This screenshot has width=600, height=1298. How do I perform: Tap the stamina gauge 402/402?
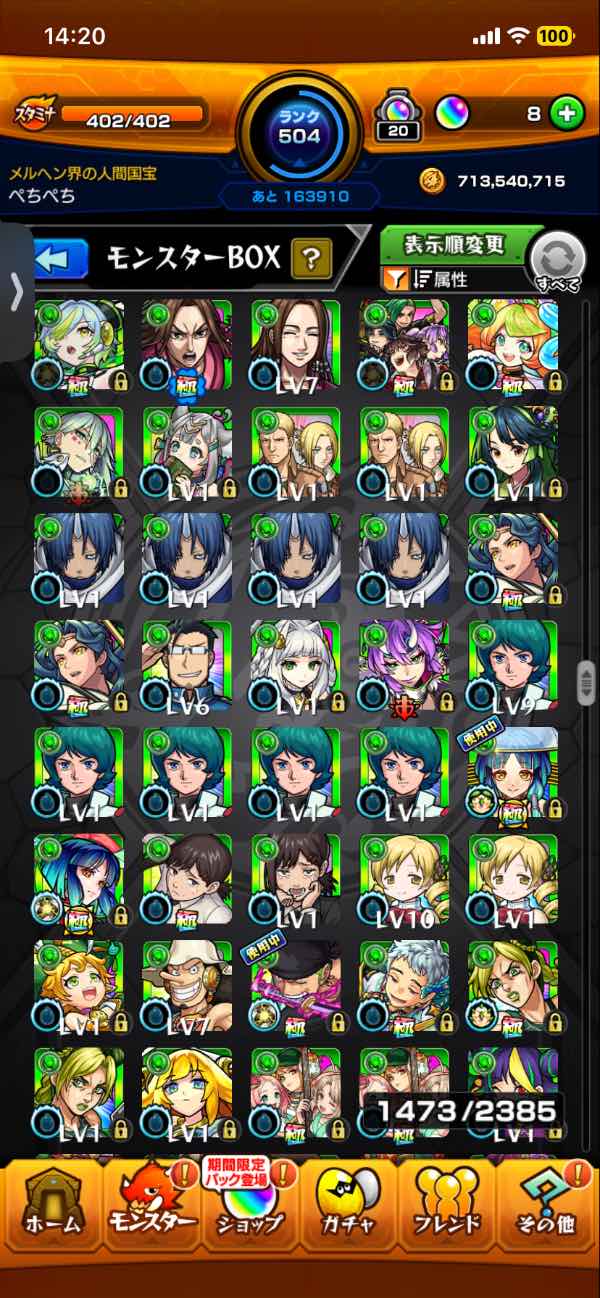110,118
